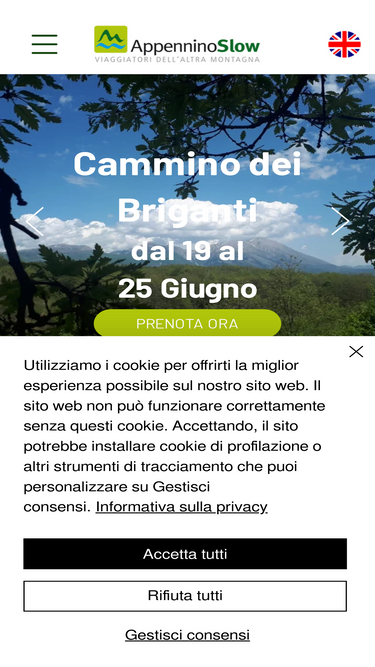
Task: Open Informativa sulla privacy link
Action: coord(182,507)
